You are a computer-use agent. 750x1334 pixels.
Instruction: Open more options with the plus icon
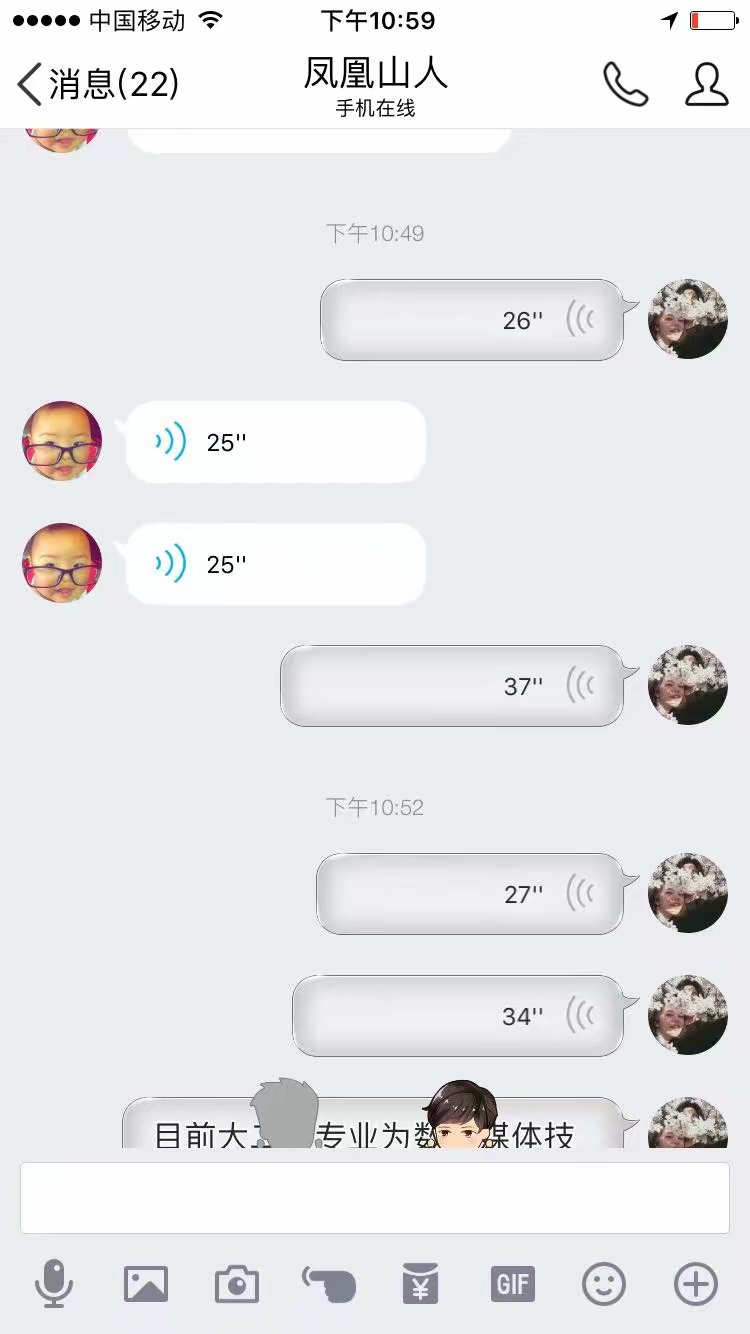coord(696,1284)
